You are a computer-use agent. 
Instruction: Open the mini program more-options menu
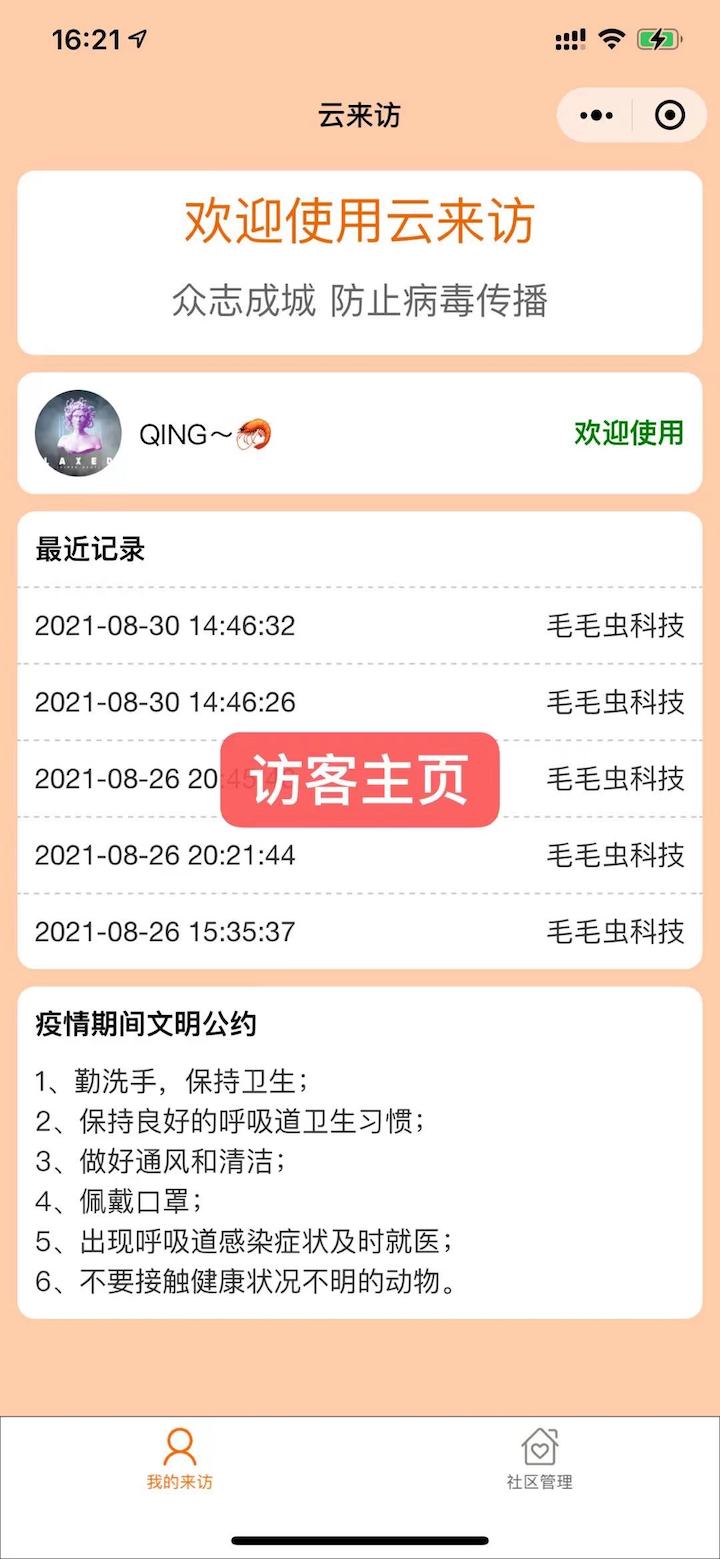click(597, 116)
